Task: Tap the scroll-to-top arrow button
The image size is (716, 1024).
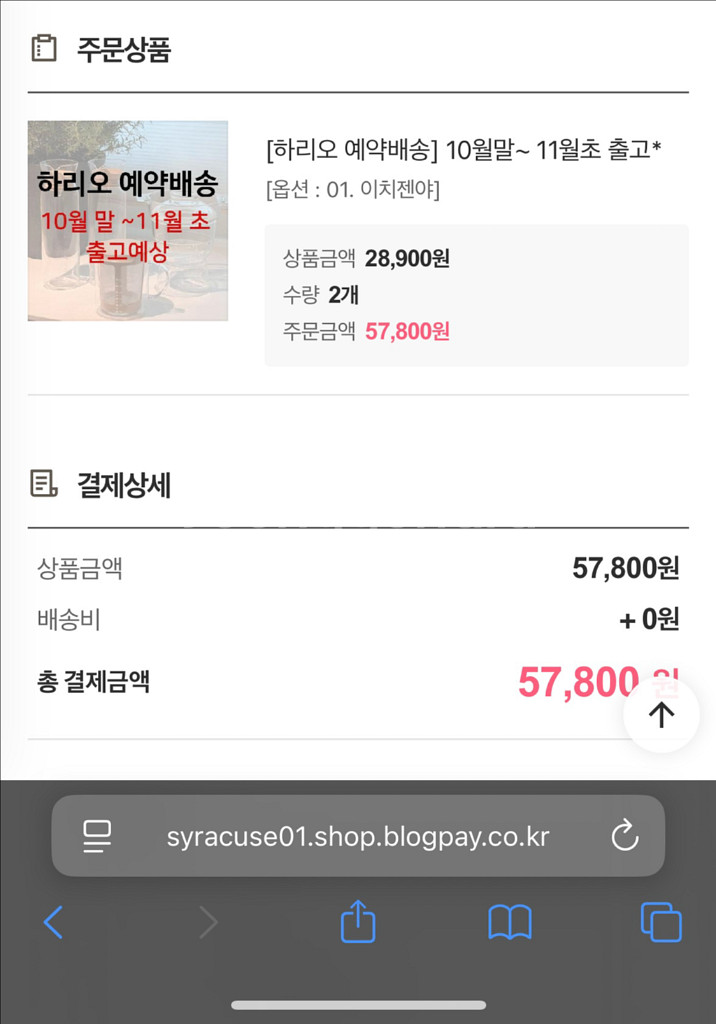Action: (661, 714)
